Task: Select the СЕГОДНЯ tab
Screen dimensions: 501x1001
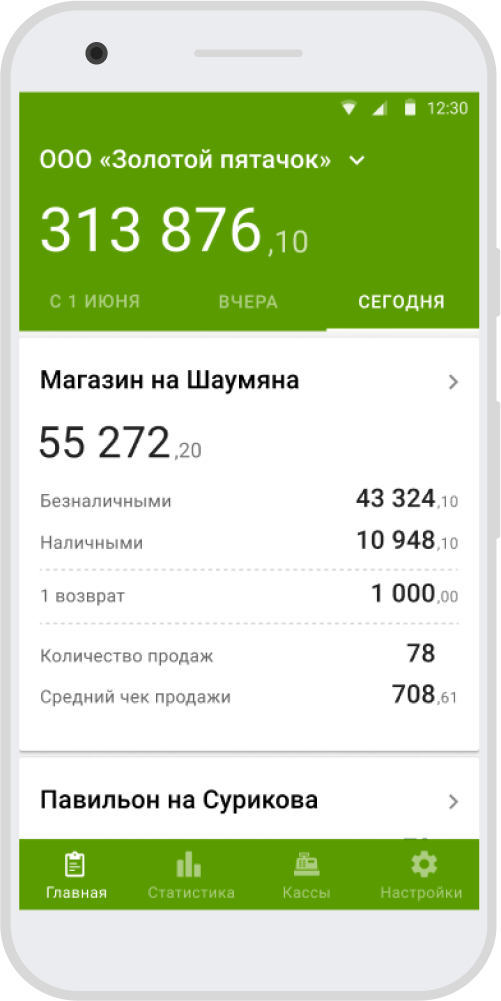Action: [401, 302]
